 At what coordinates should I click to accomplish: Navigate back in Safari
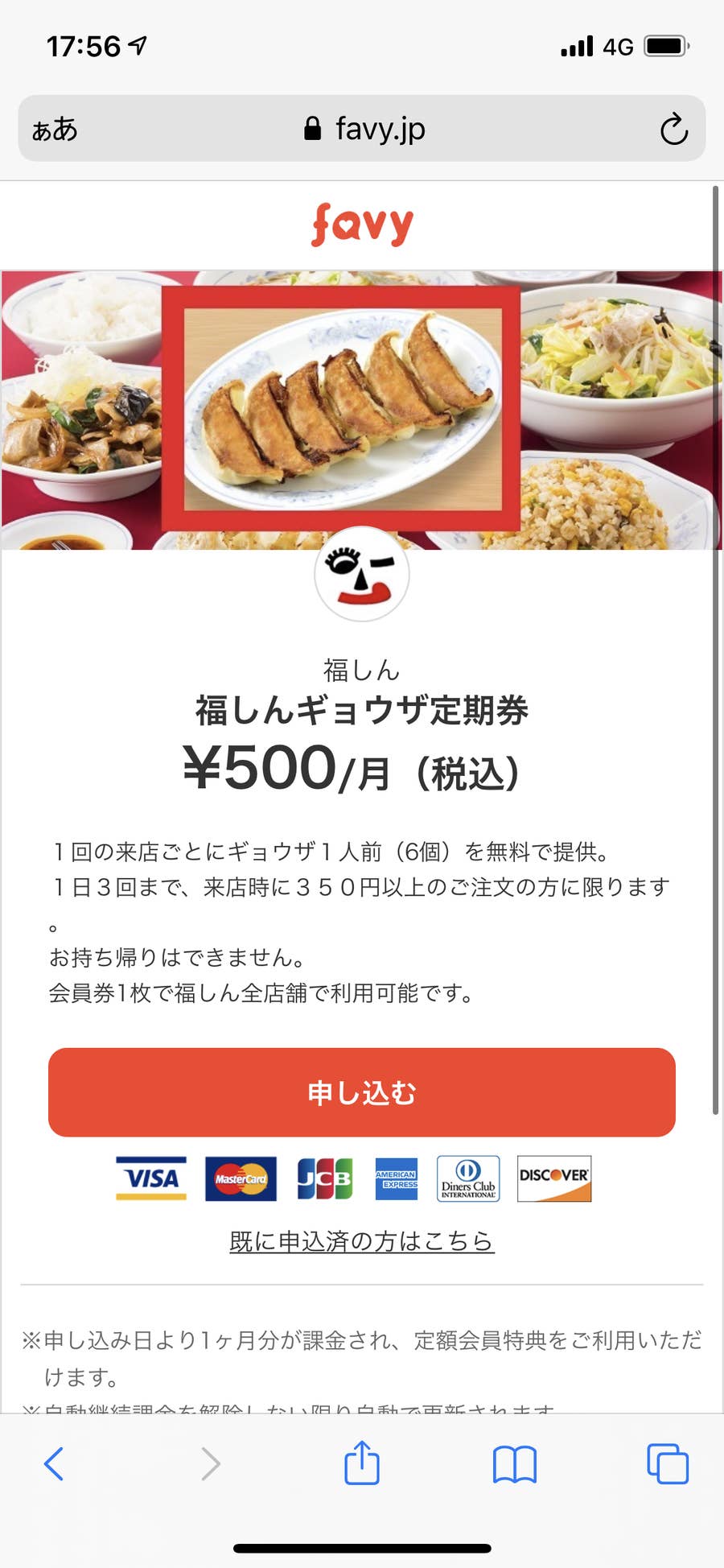click(54, 1465)
